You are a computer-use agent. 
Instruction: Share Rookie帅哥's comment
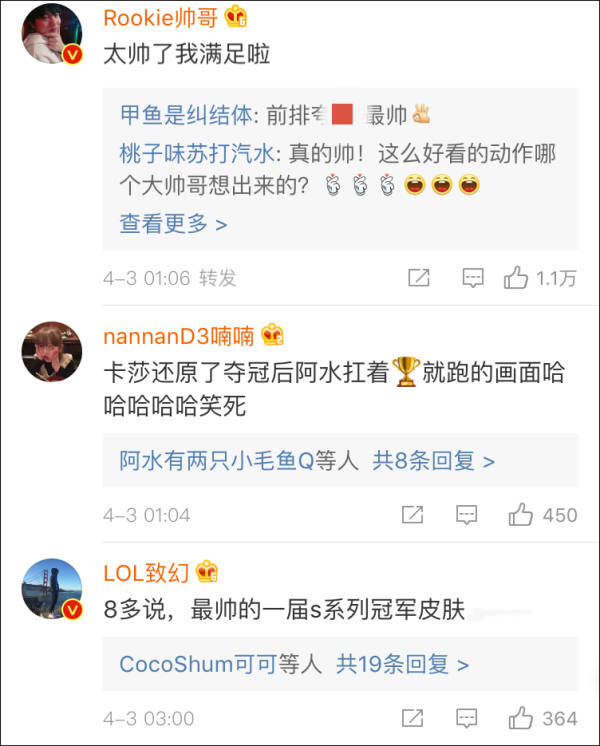[x=419, y=279]
